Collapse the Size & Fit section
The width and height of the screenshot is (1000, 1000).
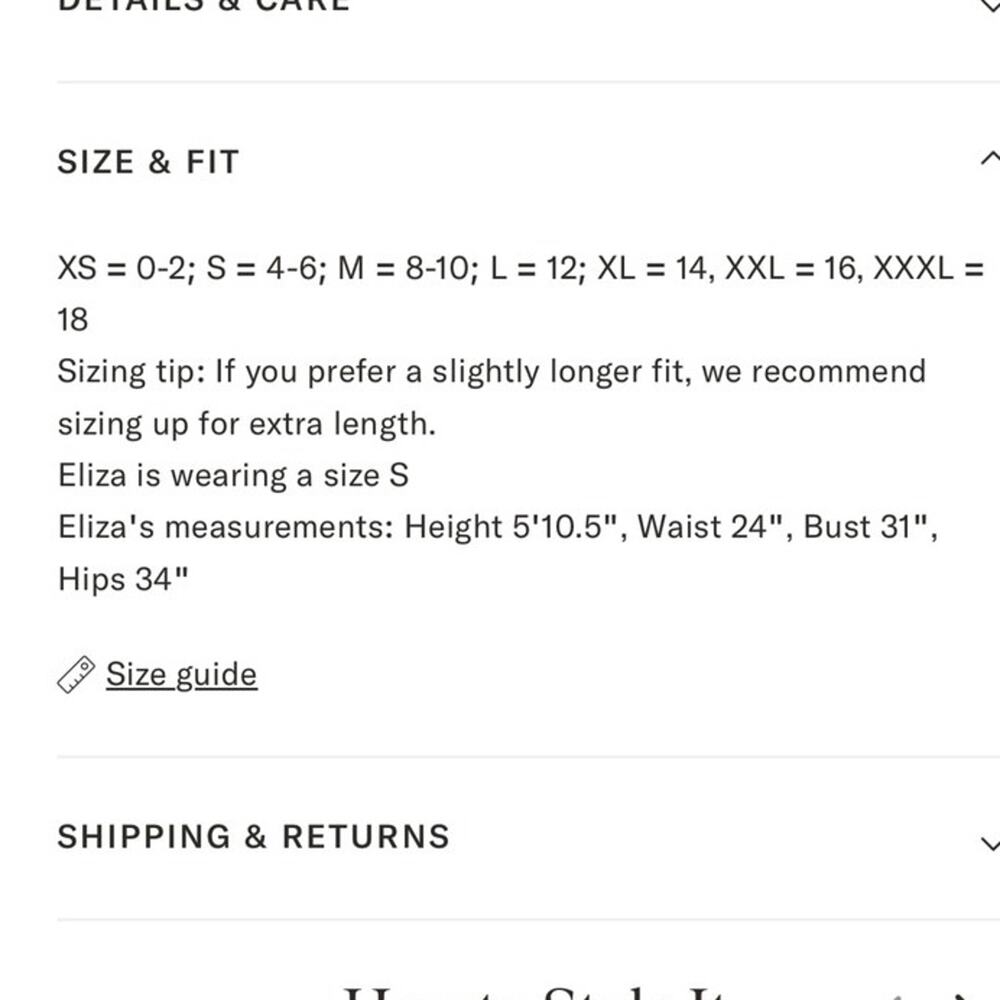click(988, 160)
